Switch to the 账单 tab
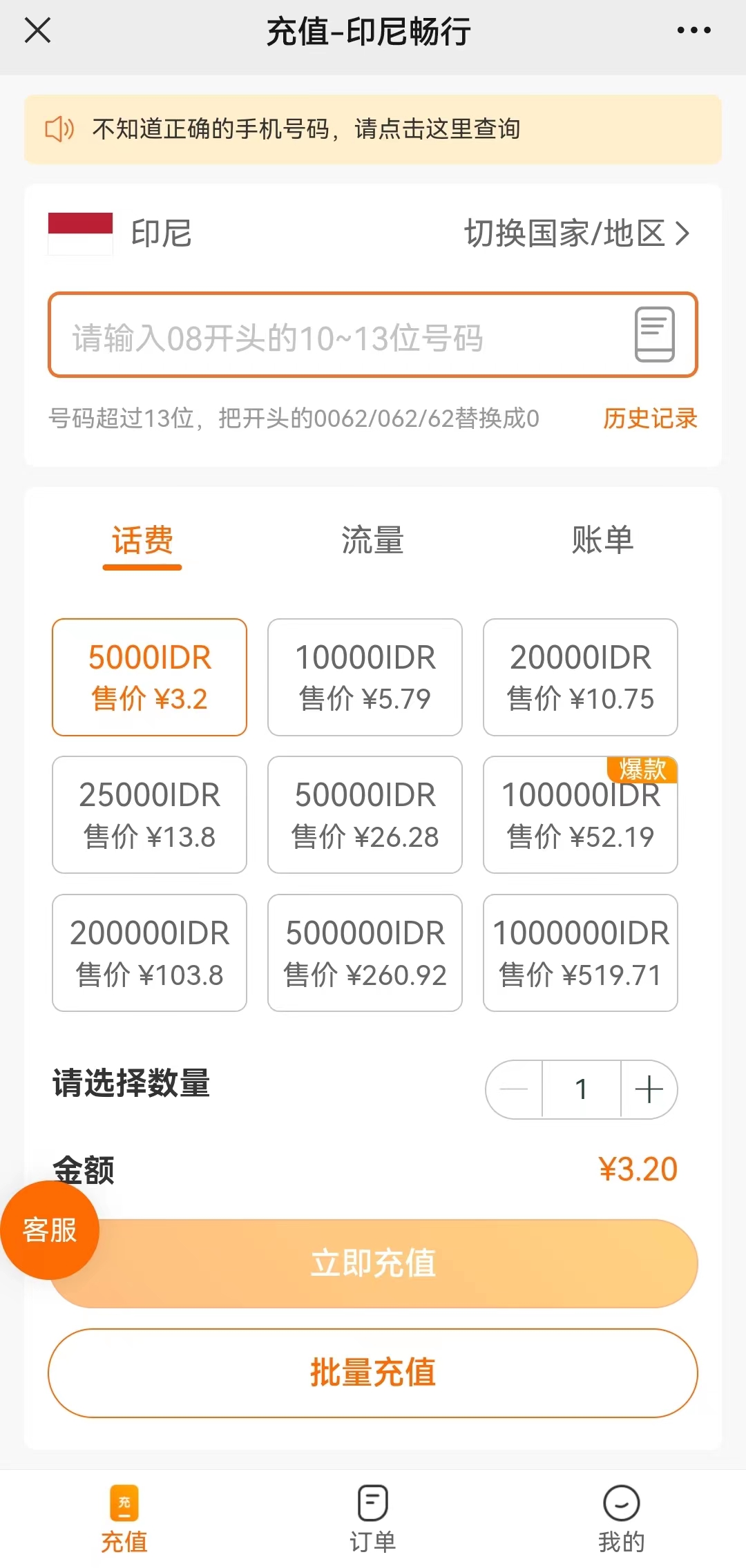 [x=602, y=540]
